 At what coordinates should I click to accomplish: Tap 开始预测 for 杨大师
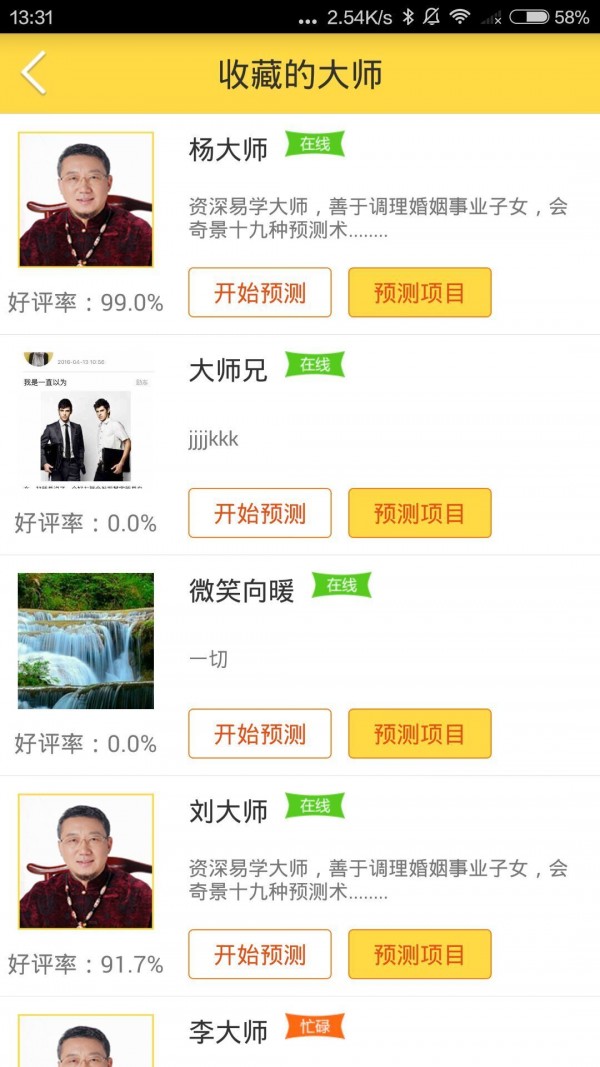[x=260, y=293]
